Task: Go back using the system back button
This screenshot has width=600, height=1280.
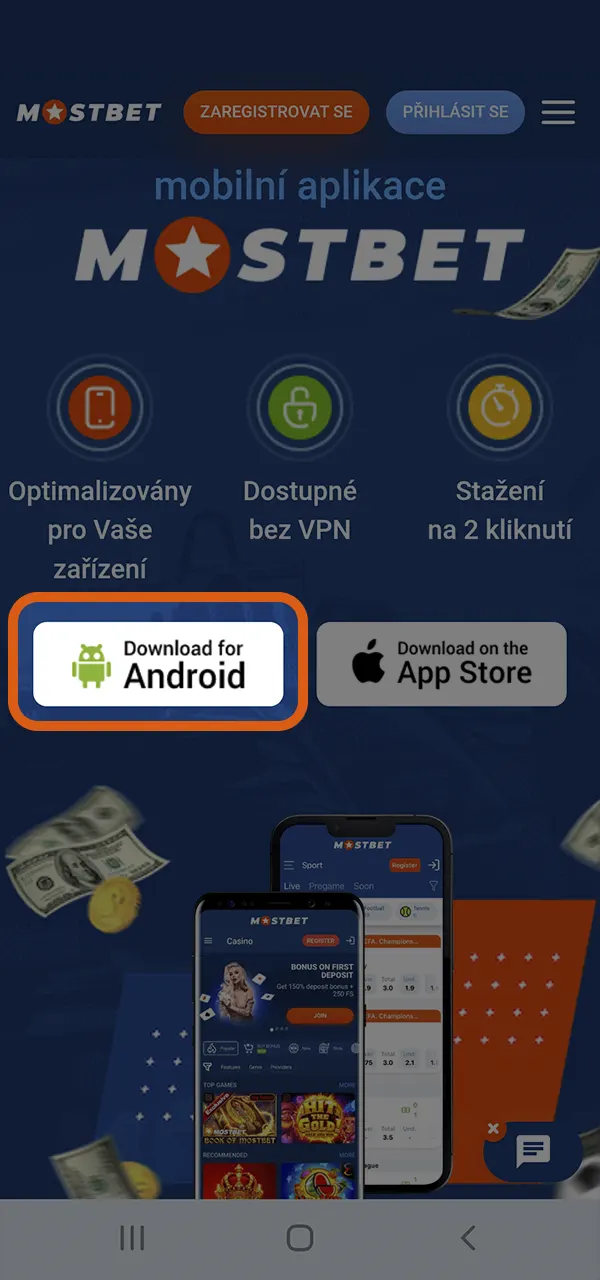Action: [x=468, y=1238]
